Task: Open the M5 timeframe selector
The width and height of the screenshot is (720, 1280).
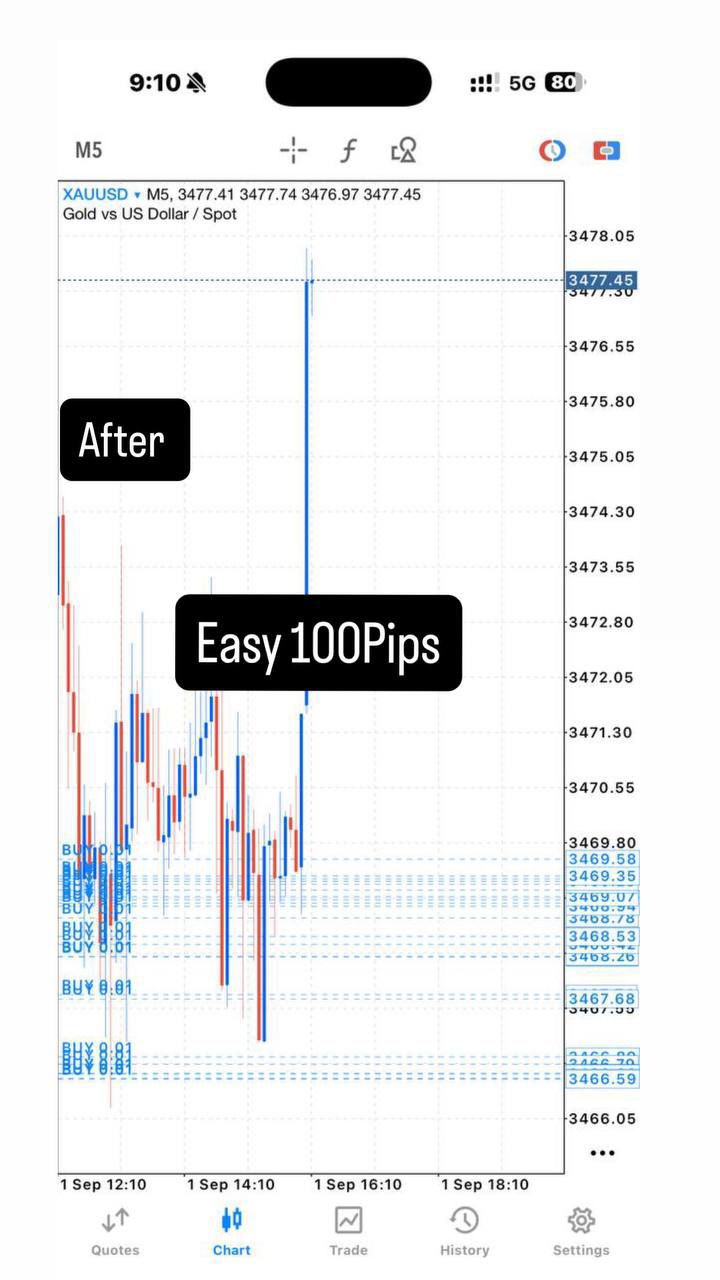Action: point(89,151)
